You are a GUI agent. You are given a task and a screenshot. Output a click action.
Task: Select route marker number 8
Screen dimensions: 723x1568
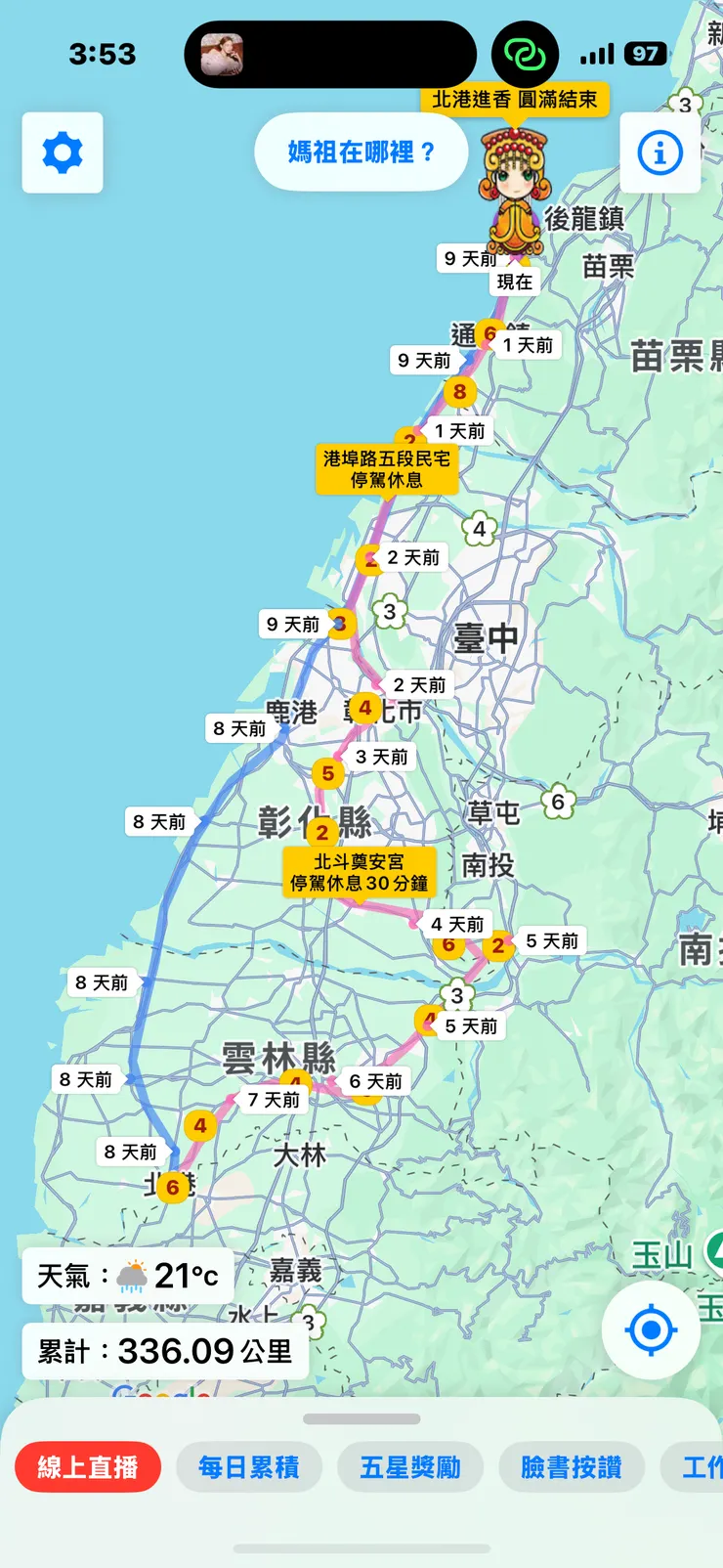[x=459, y=392]
